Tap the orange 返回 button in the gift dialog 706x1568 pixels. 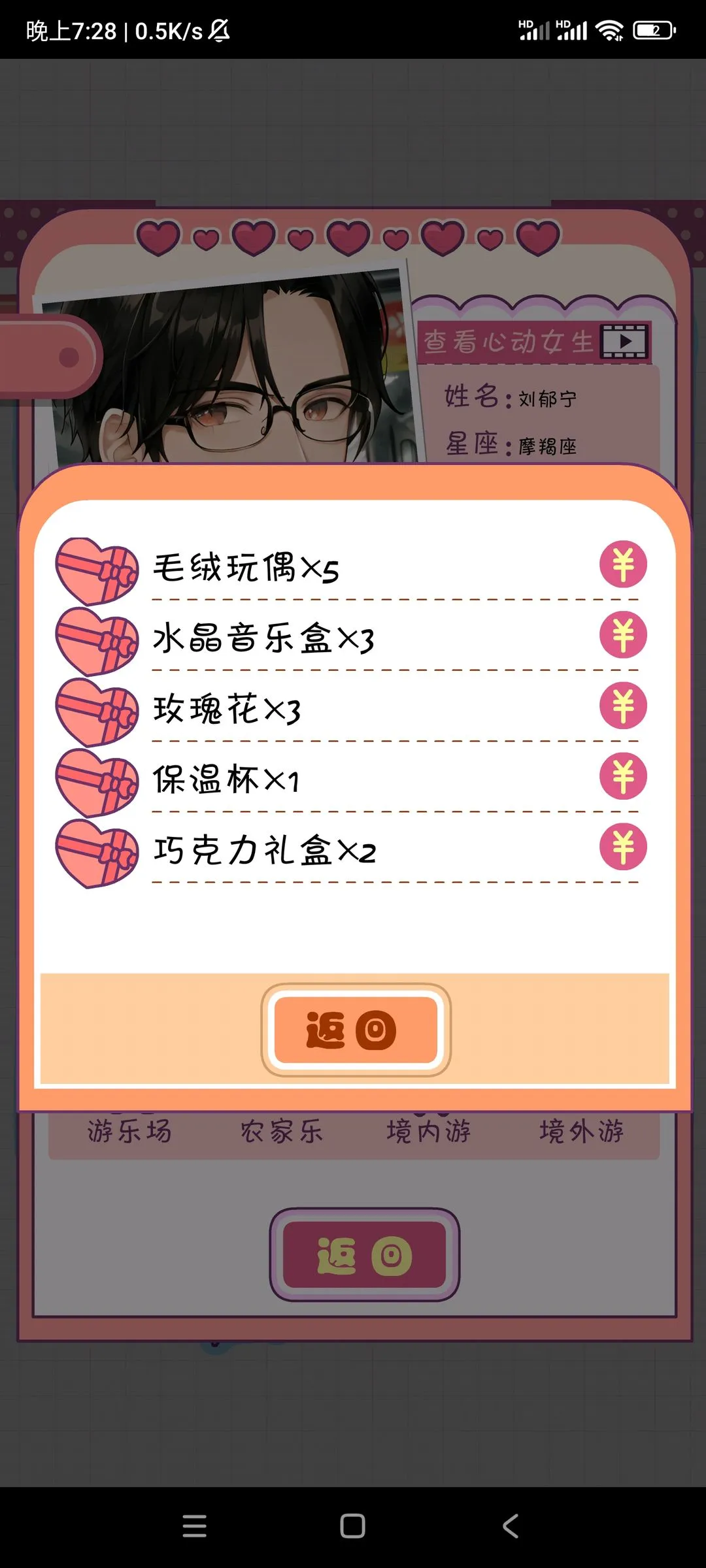click(356, 1030)
